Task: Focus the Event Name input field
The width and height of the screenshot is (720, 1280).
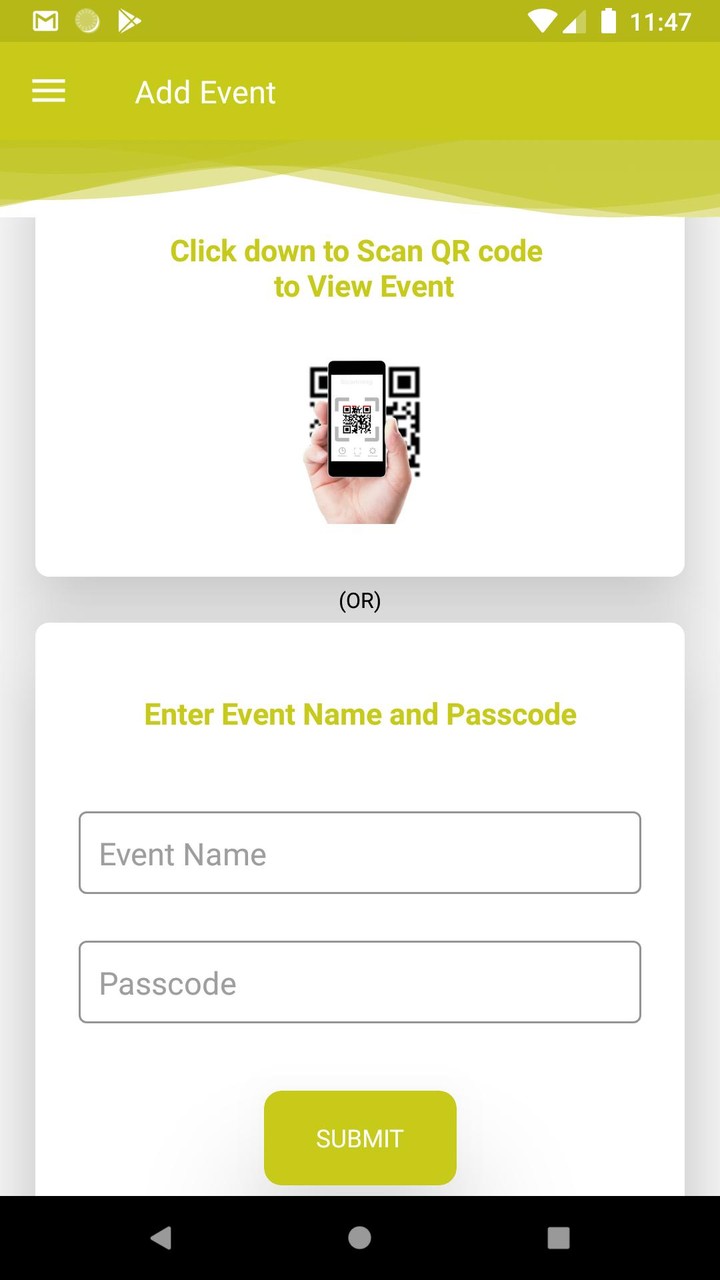Action: pos(360,853)
